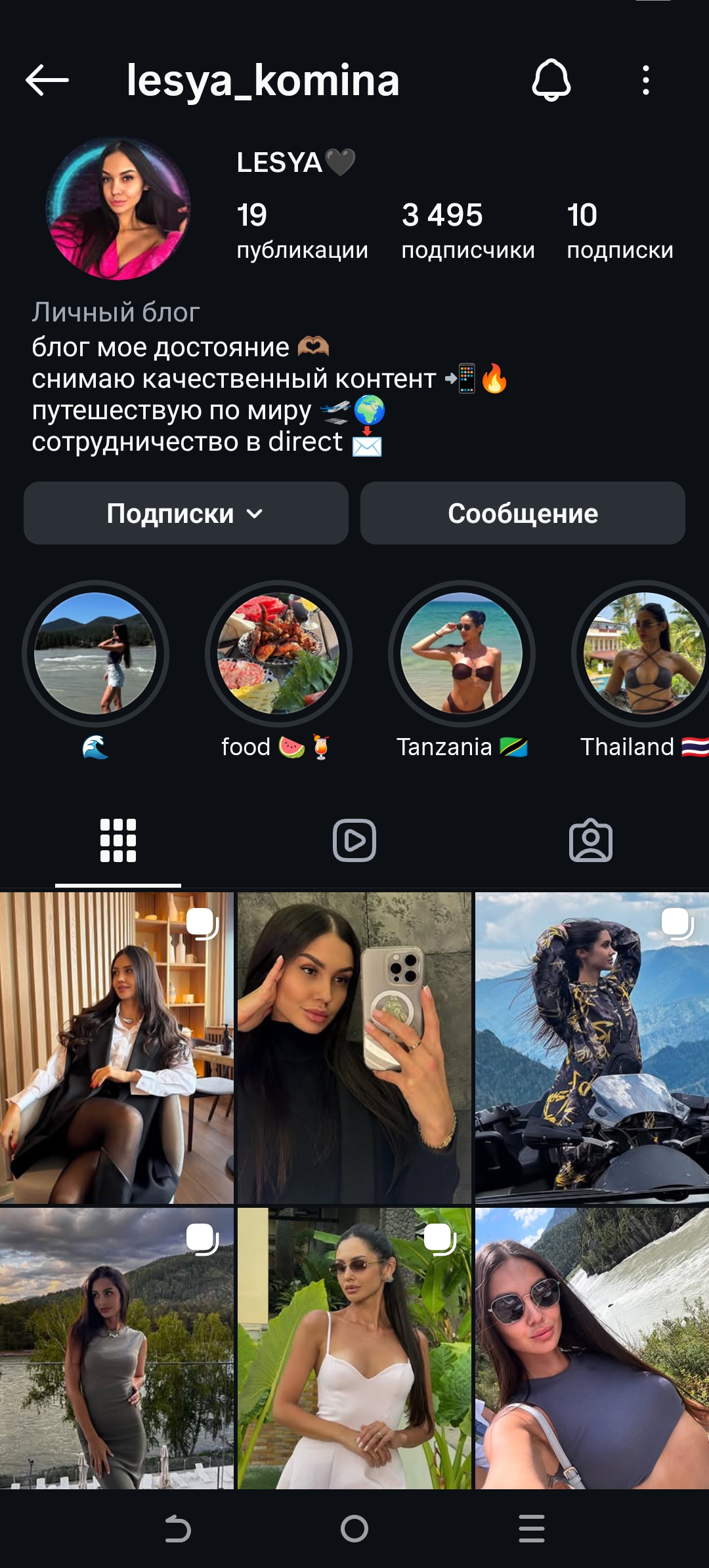Select the posts grid tab
The height and width of the screenshot is (1568, 709).
coord(118,840)
